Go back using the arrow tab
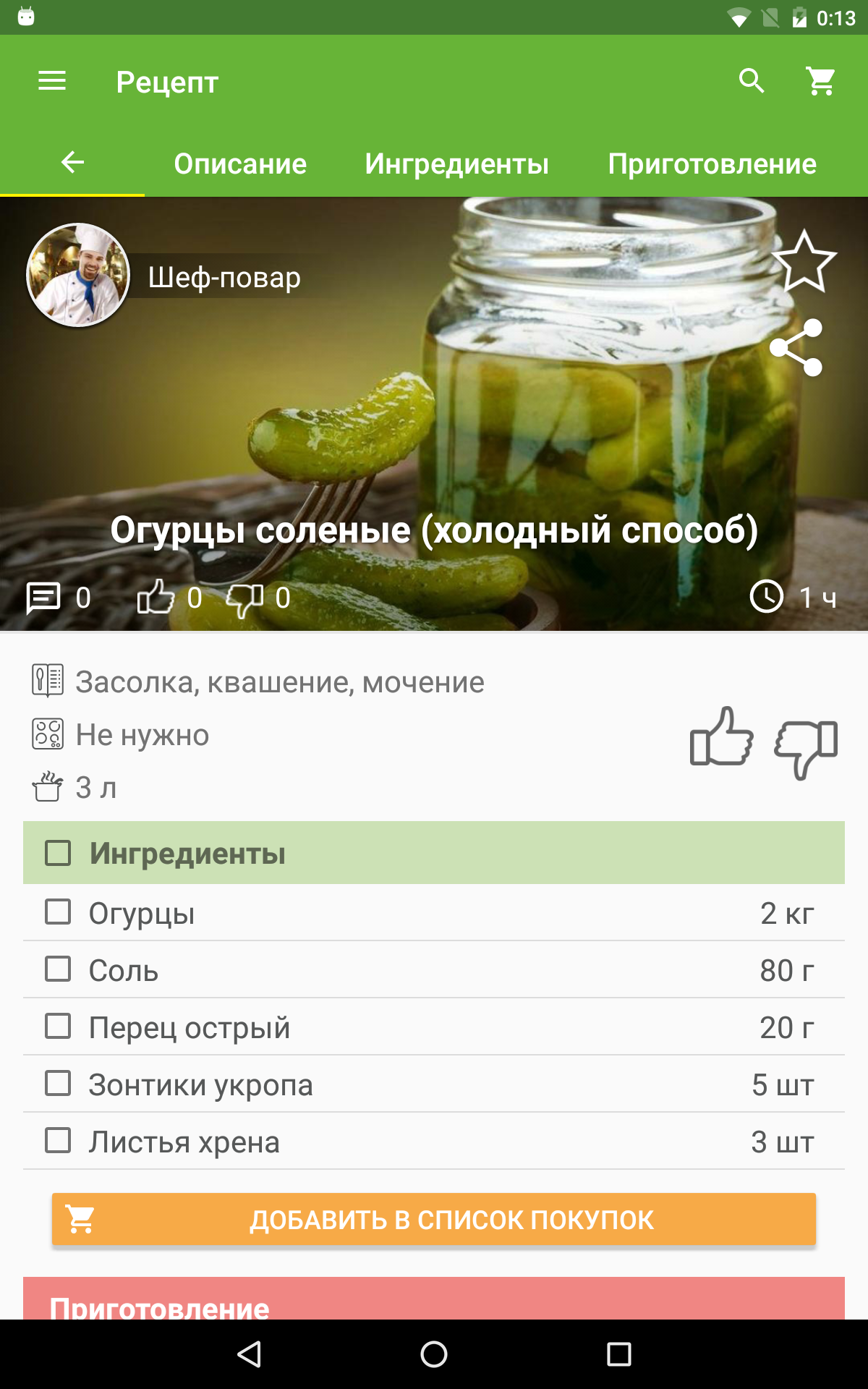Image resolution: width=868 pixels, height=1389 pixels. pos(72,163)
